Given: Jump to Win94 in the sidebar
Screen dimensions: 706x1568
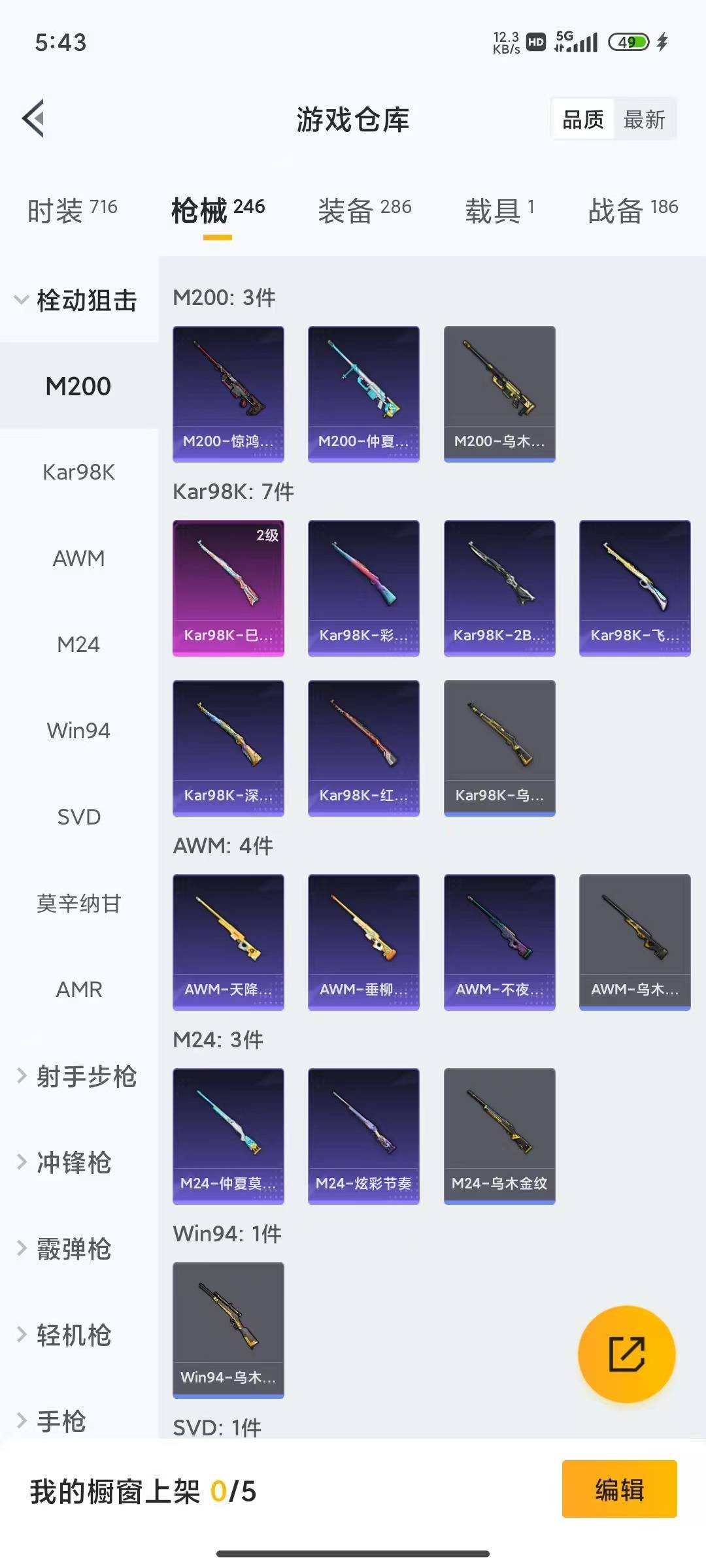Looking at the screenshot, I should (x=78, y=730).
